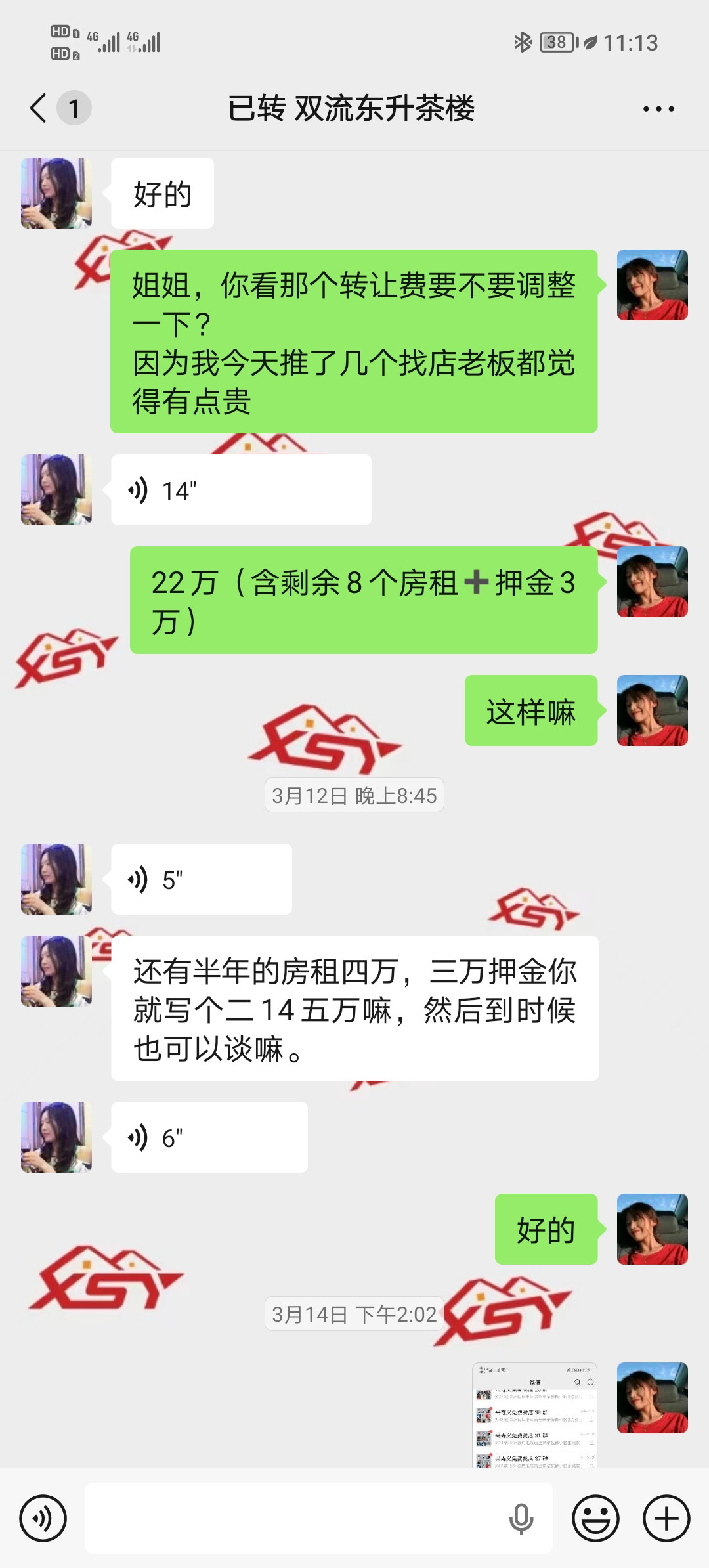Screen dimensions: 709x1568
Task: Open the shared screenshot image
Action: click(534, 1414)
